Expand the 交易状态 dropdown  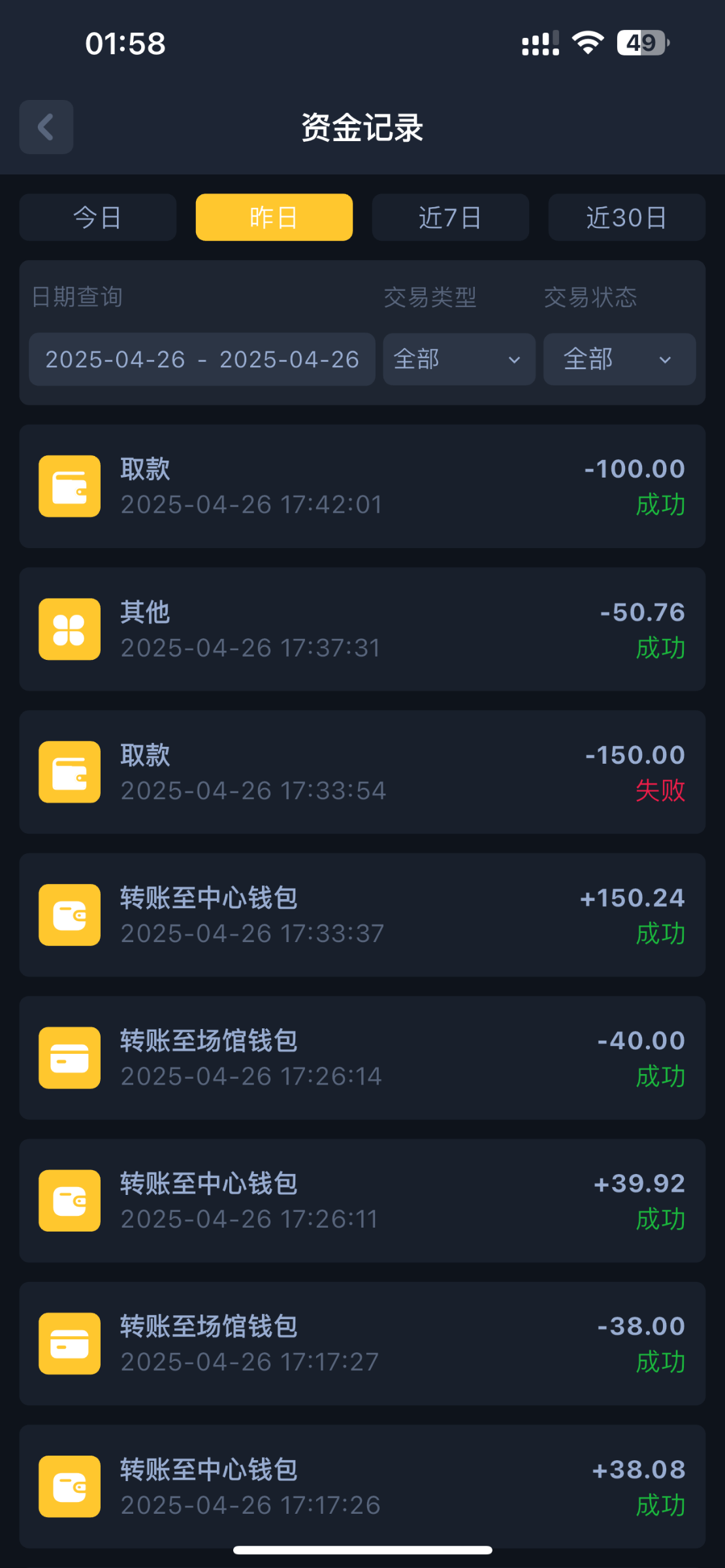tap(620, 359)
